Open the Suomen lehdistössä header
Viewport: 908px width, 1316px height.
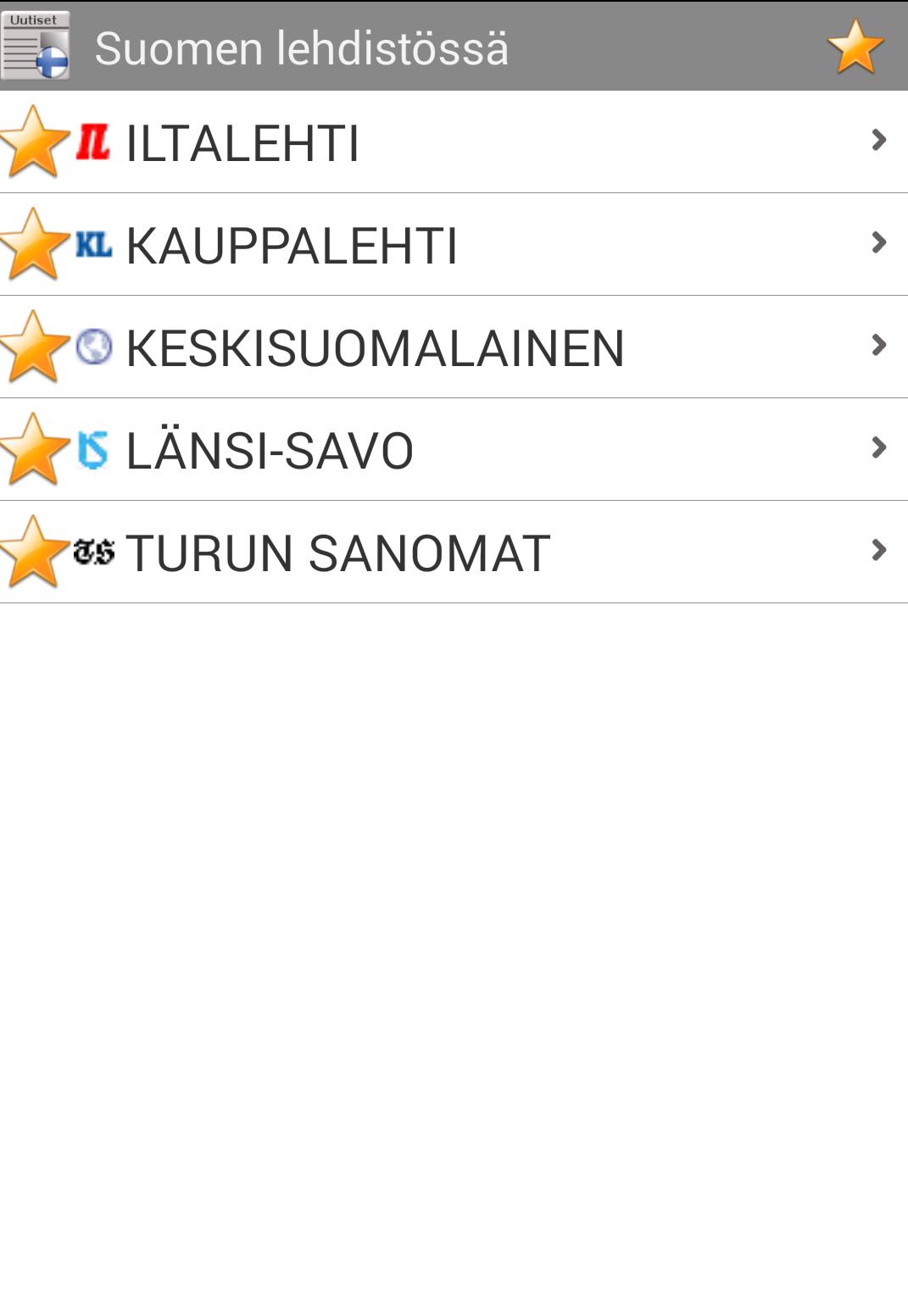point(302,47)
